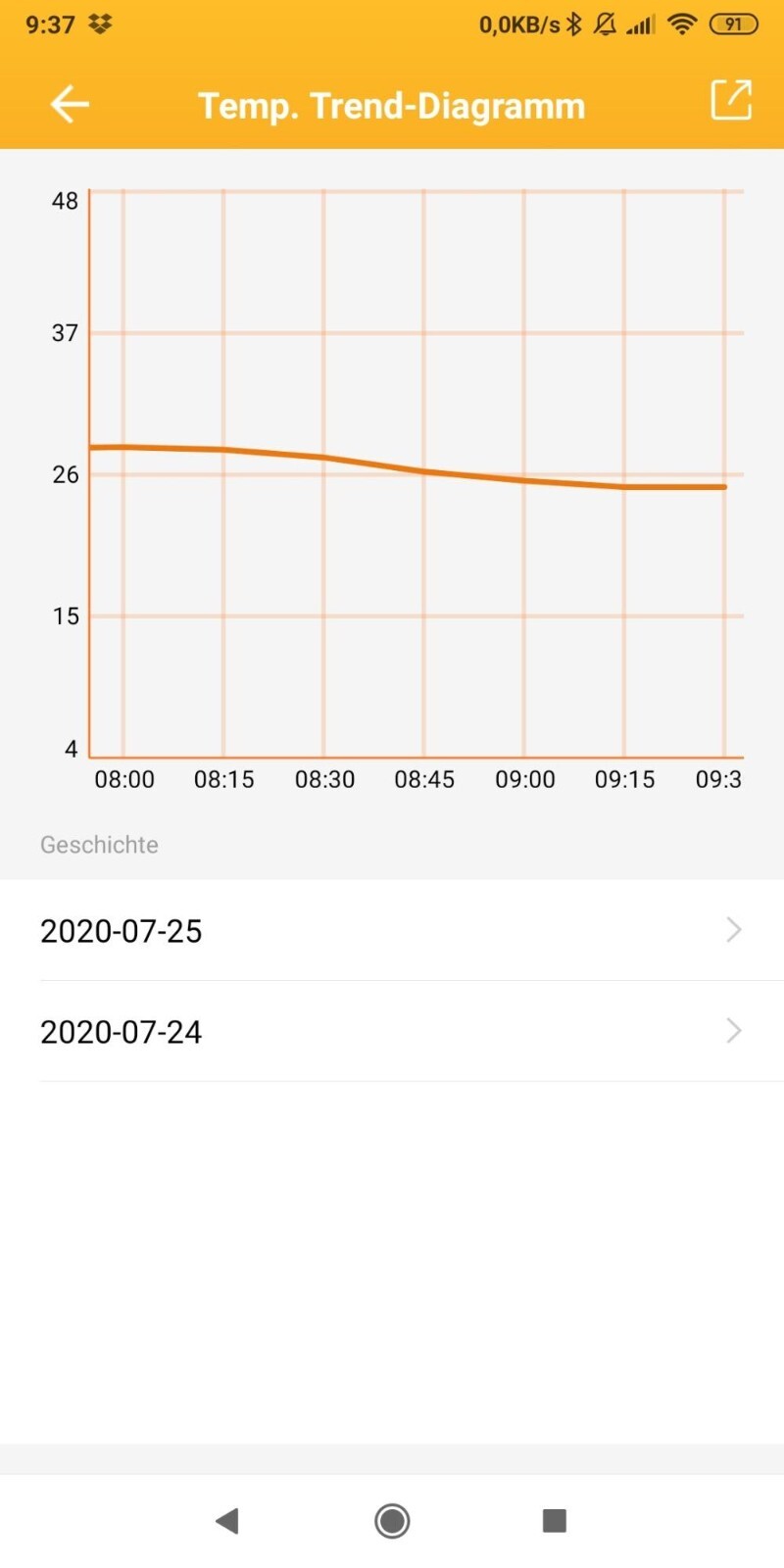This screenshot has width=784, height=1568.
Task: Go back using the header arrow
Action: tap(70, 104)
